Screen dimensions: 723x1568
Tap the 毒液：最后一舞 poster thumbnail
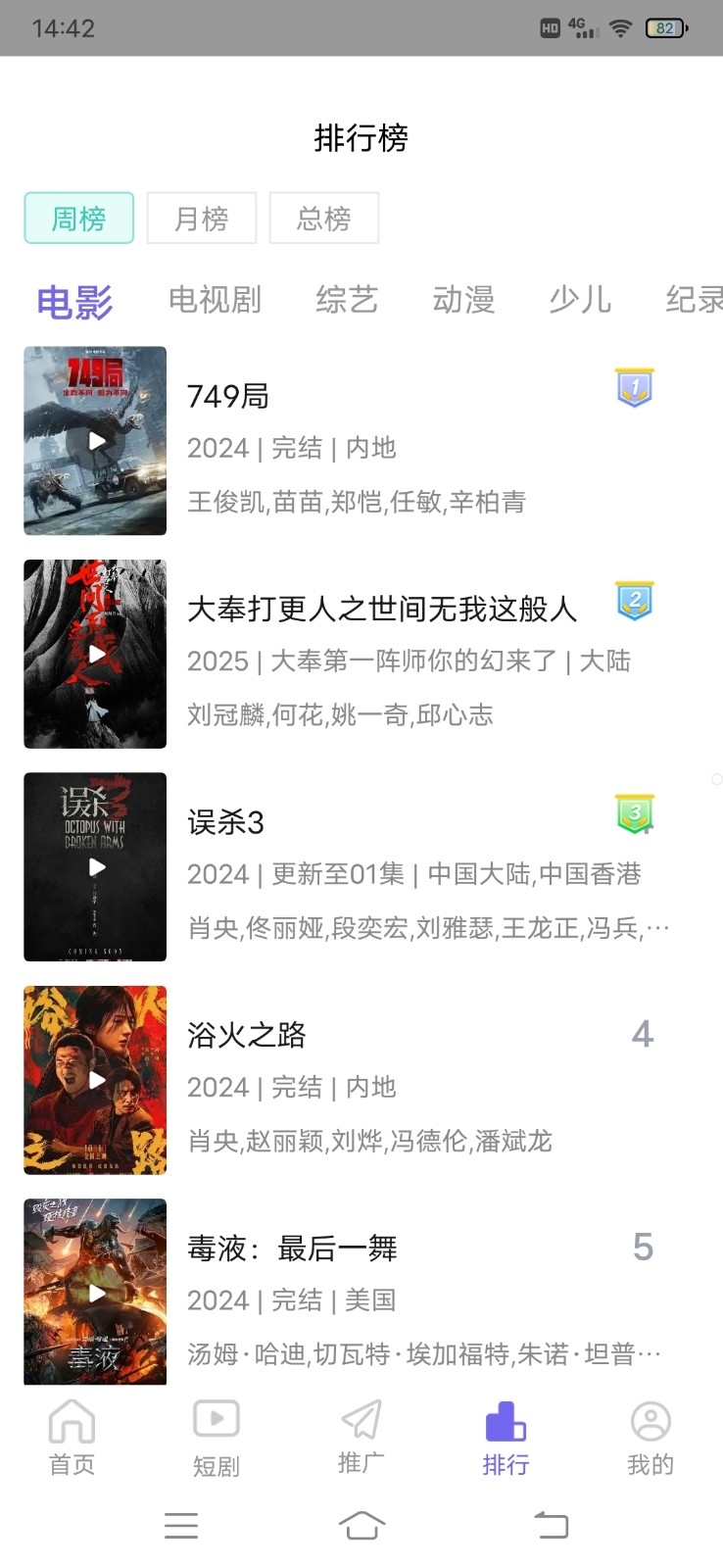tap(94, 1293)
